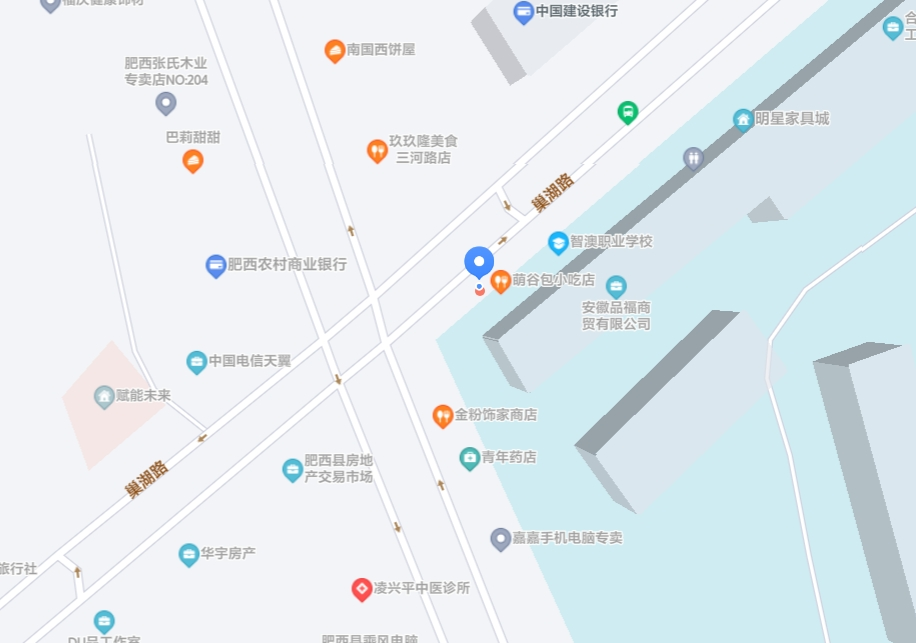Tap the green bus stop marker
Screen dimensions: 916x643
(627, 112)
